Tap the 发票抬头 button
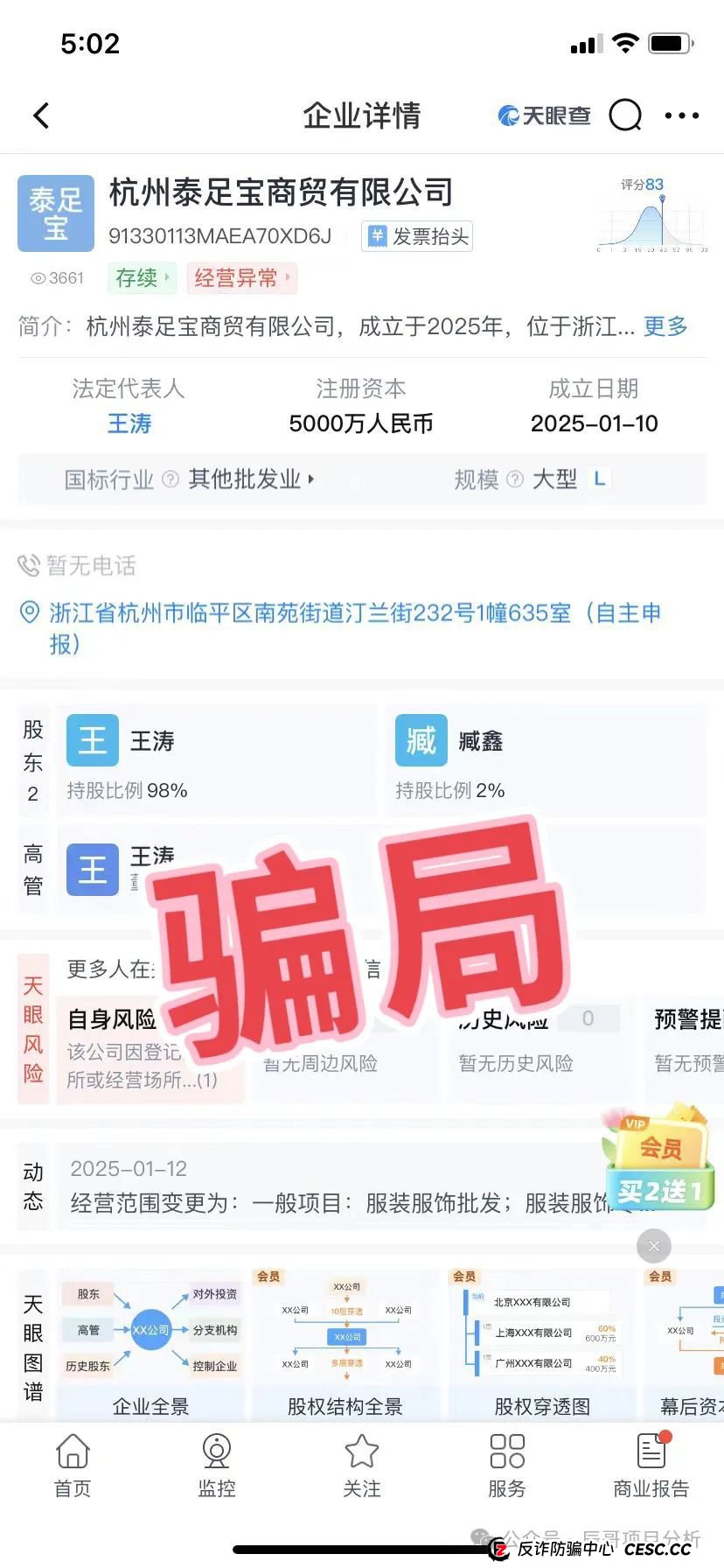 (x=417, y=236)
